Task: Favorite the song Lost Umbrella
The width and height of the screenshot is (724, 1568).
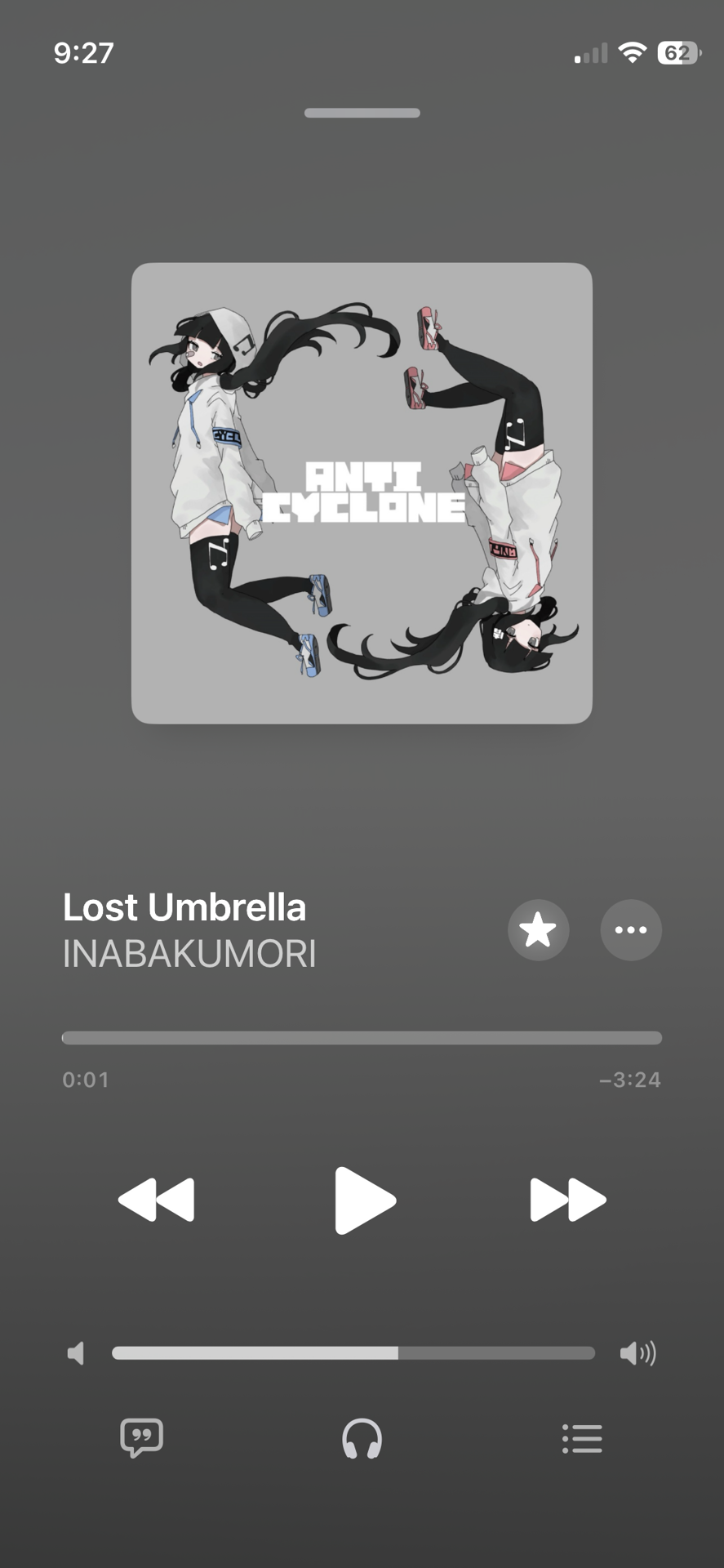Action: click(538, 929)
